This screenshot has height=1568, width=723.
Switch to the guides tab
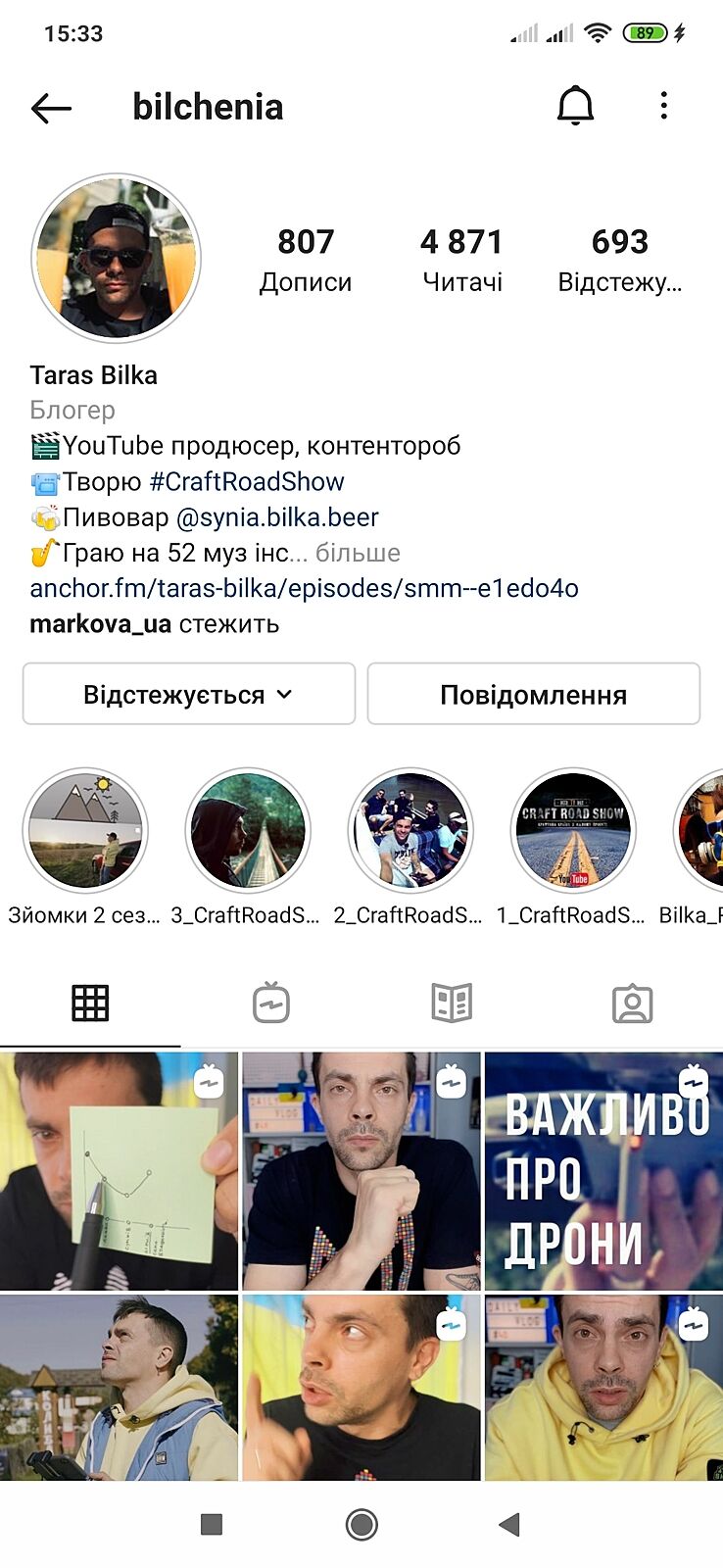point(452,1004)
